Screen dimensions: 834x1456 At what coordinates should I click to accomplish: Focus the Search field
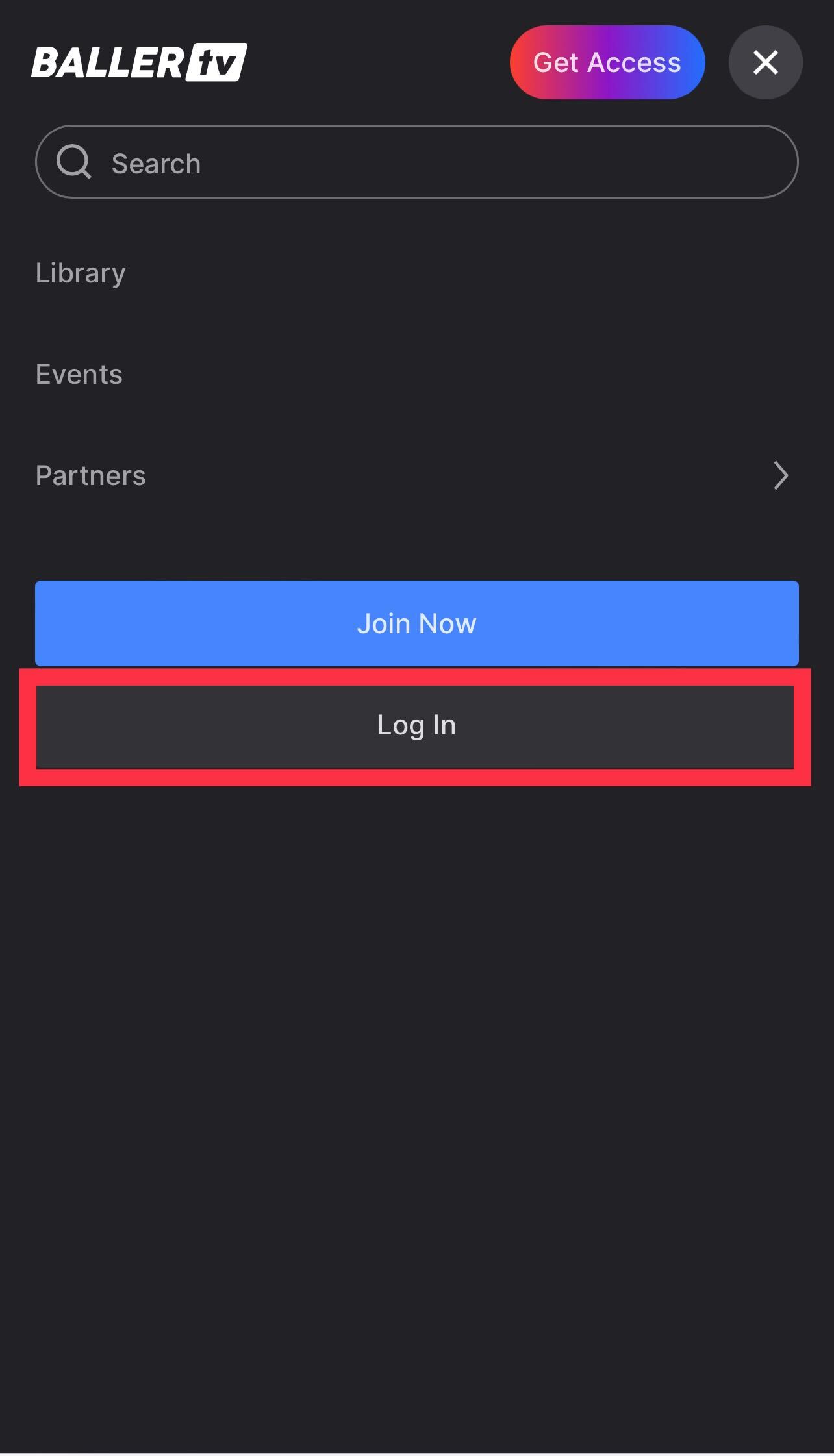[x=416, y=162]
